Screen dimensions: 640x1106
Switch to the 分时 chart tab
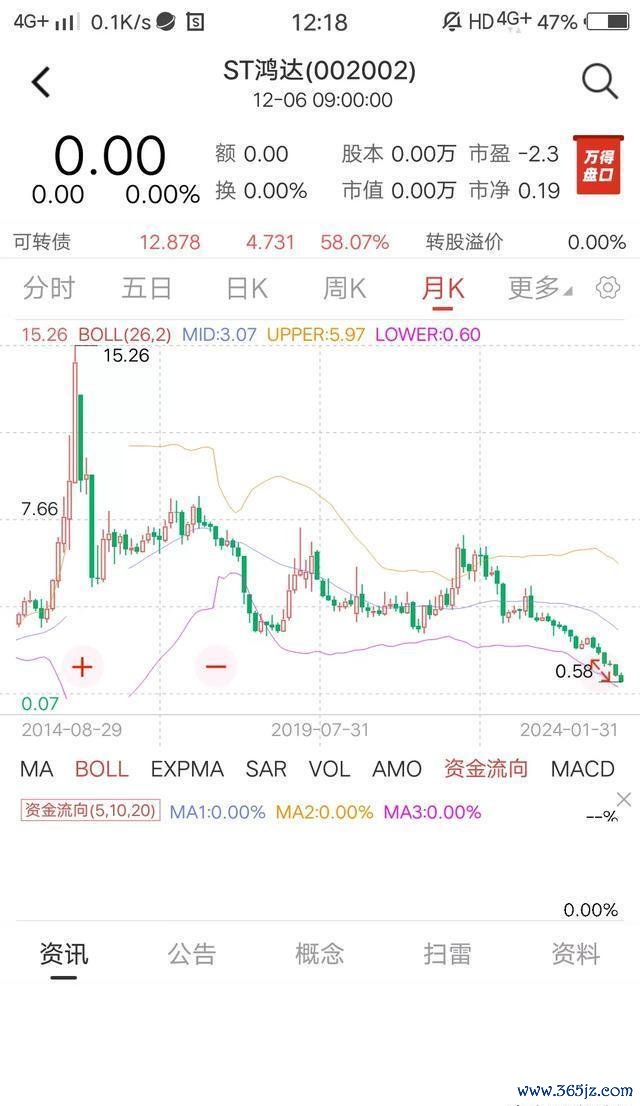click(x=49, y=288)
